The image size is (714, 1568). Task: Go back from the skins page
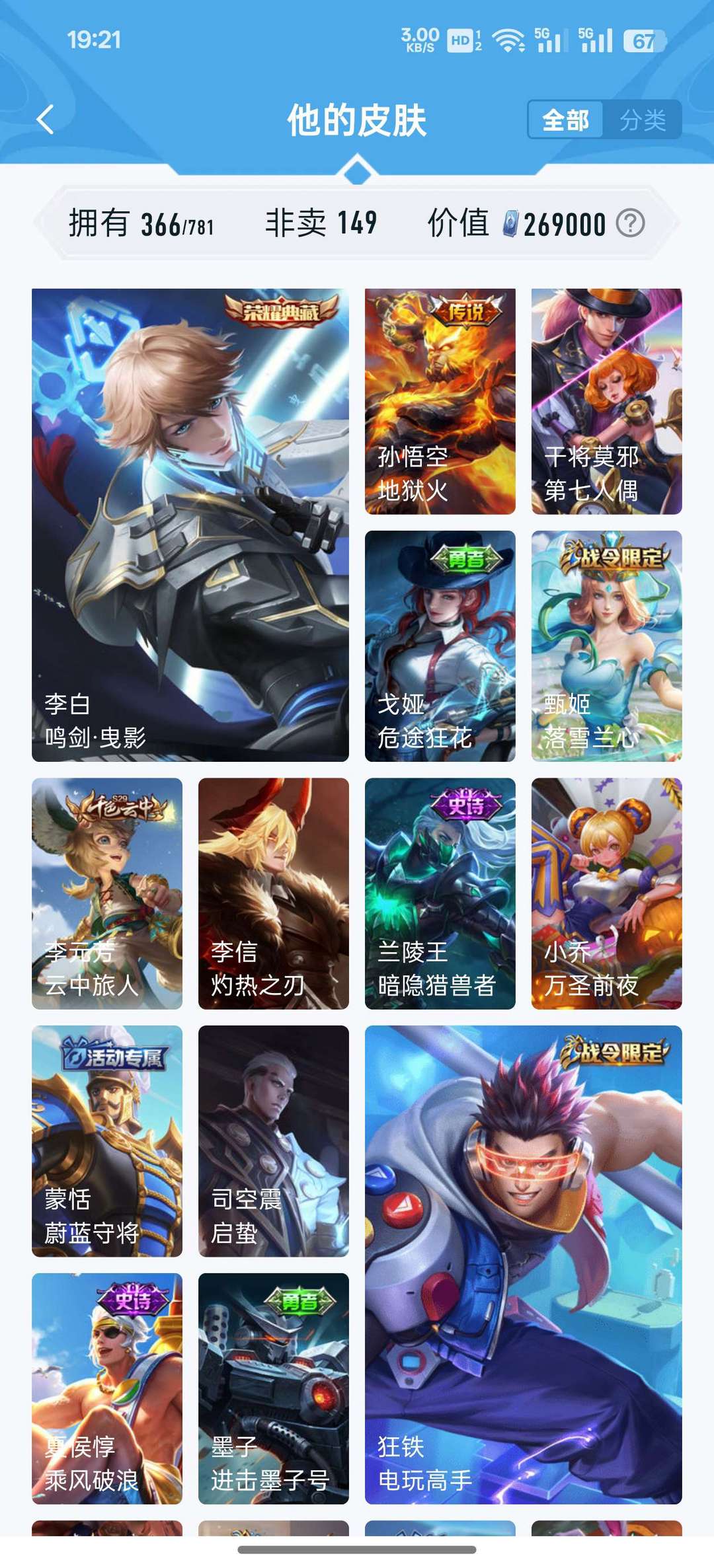[45, 120]
